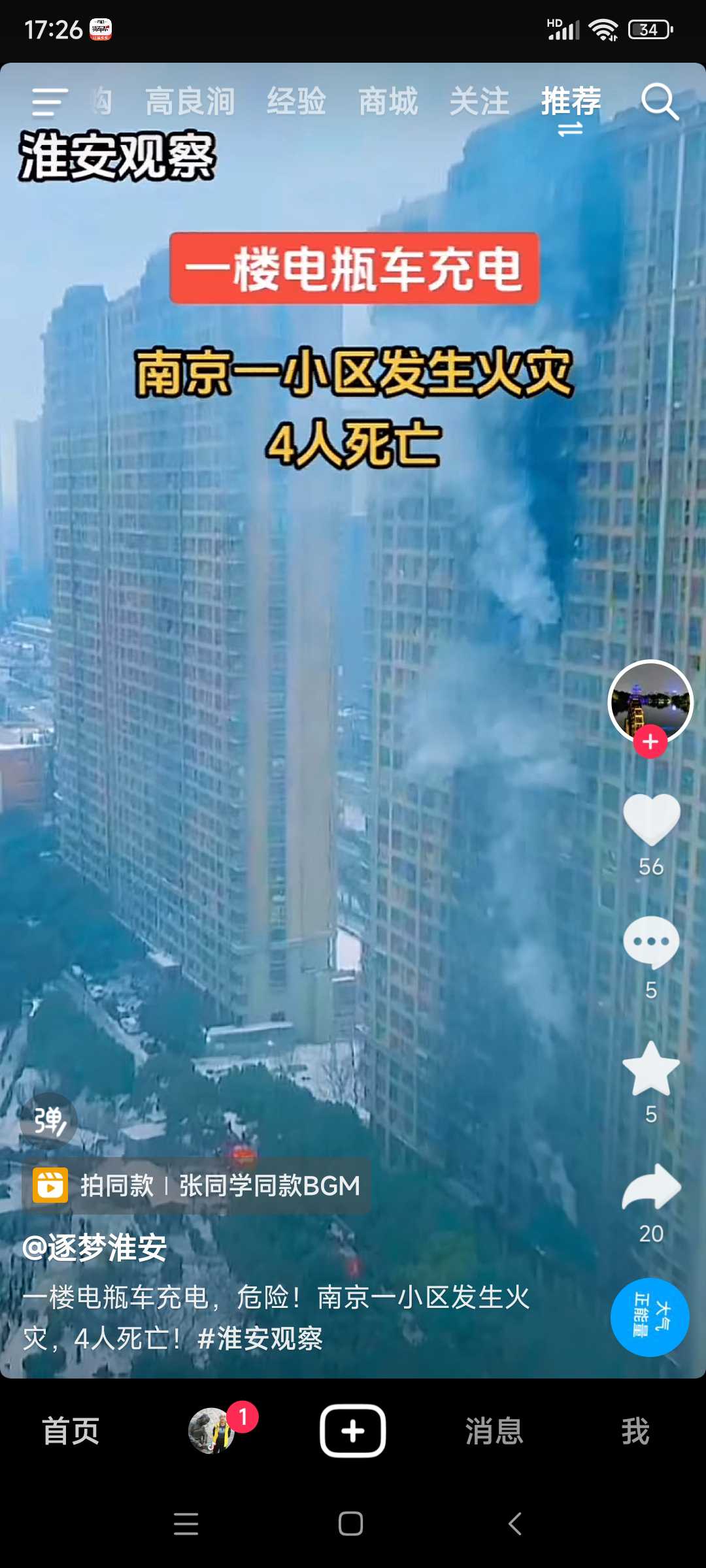Switch to the 高良涧 tab
Screen dimensions: 706x1568
point(190,102)
